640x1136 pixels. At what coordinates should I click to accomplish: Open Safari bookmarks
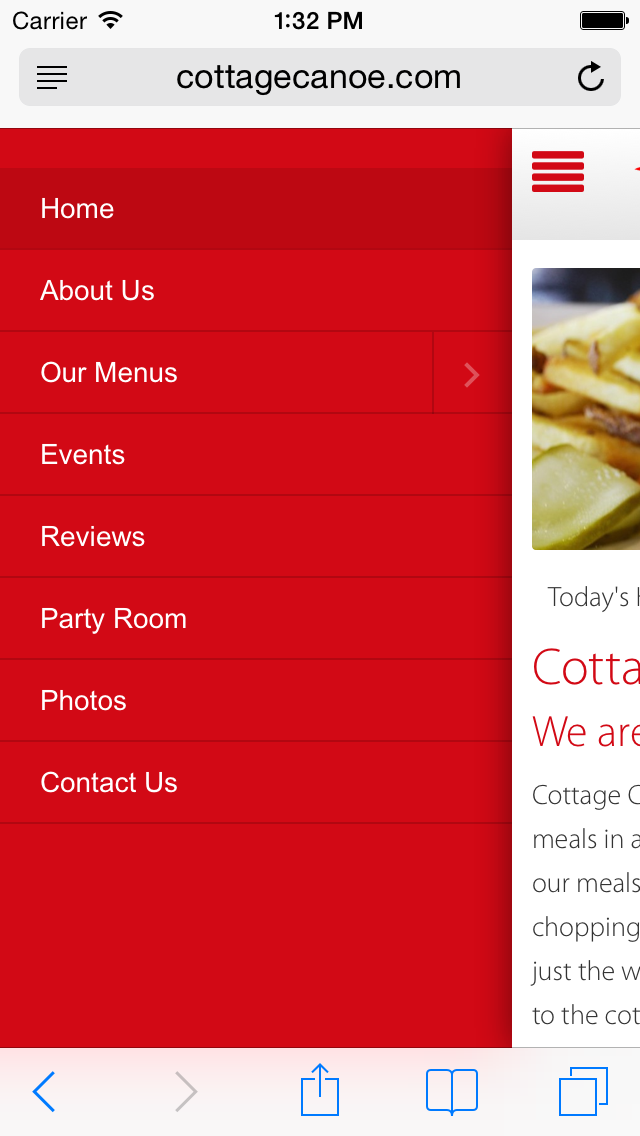point(451,1091)
